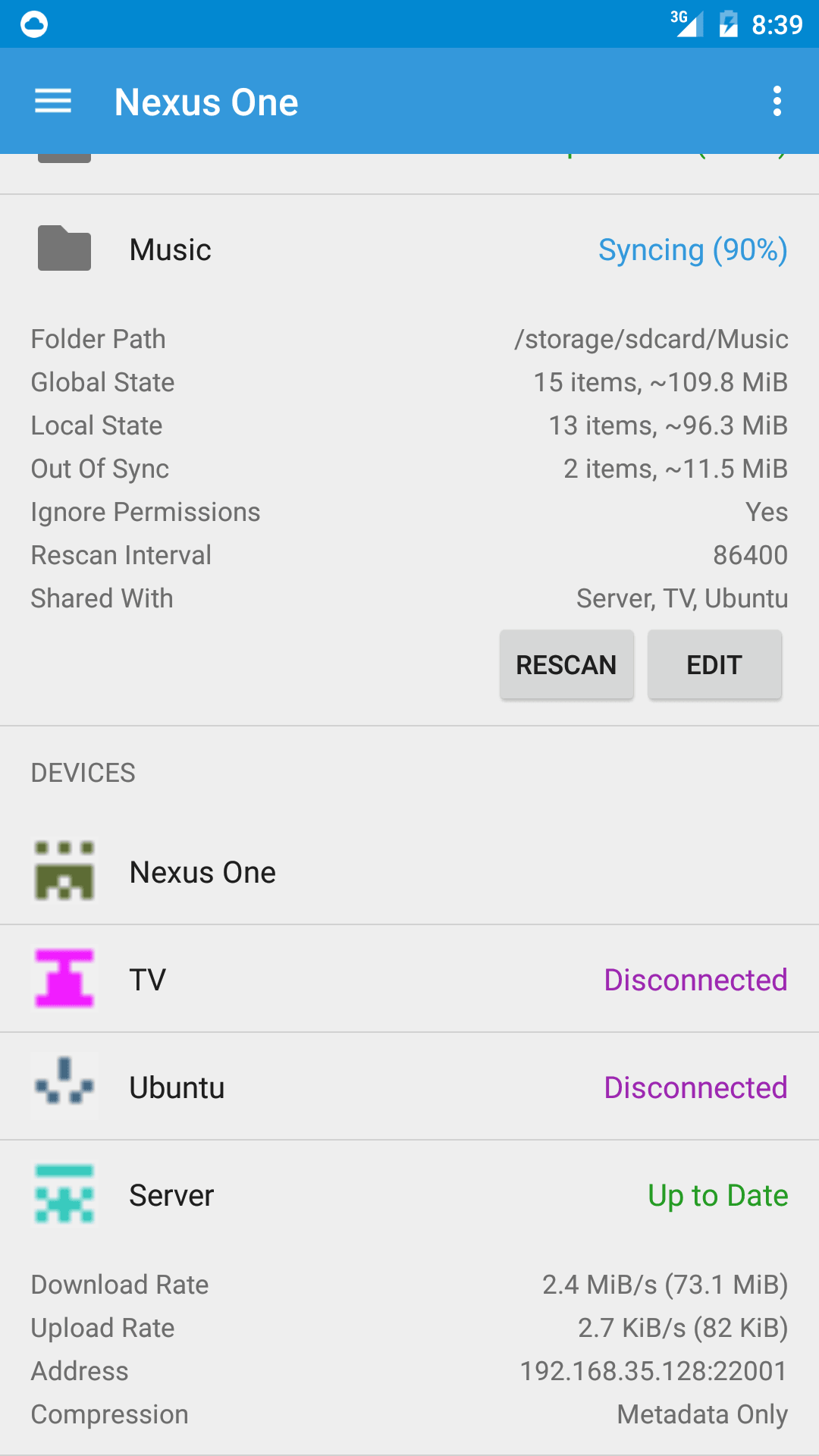Screen dimensions: 819x1456
Task: Rescan the Music folder
Action: [566, 664]
